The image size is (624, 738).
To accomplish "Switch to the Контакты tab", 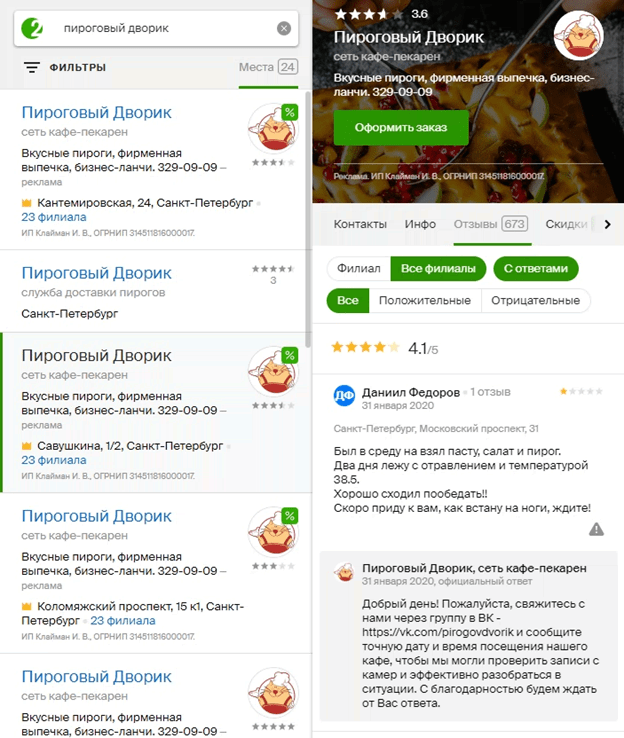I will pyautogui.click(x=360, y=224).
